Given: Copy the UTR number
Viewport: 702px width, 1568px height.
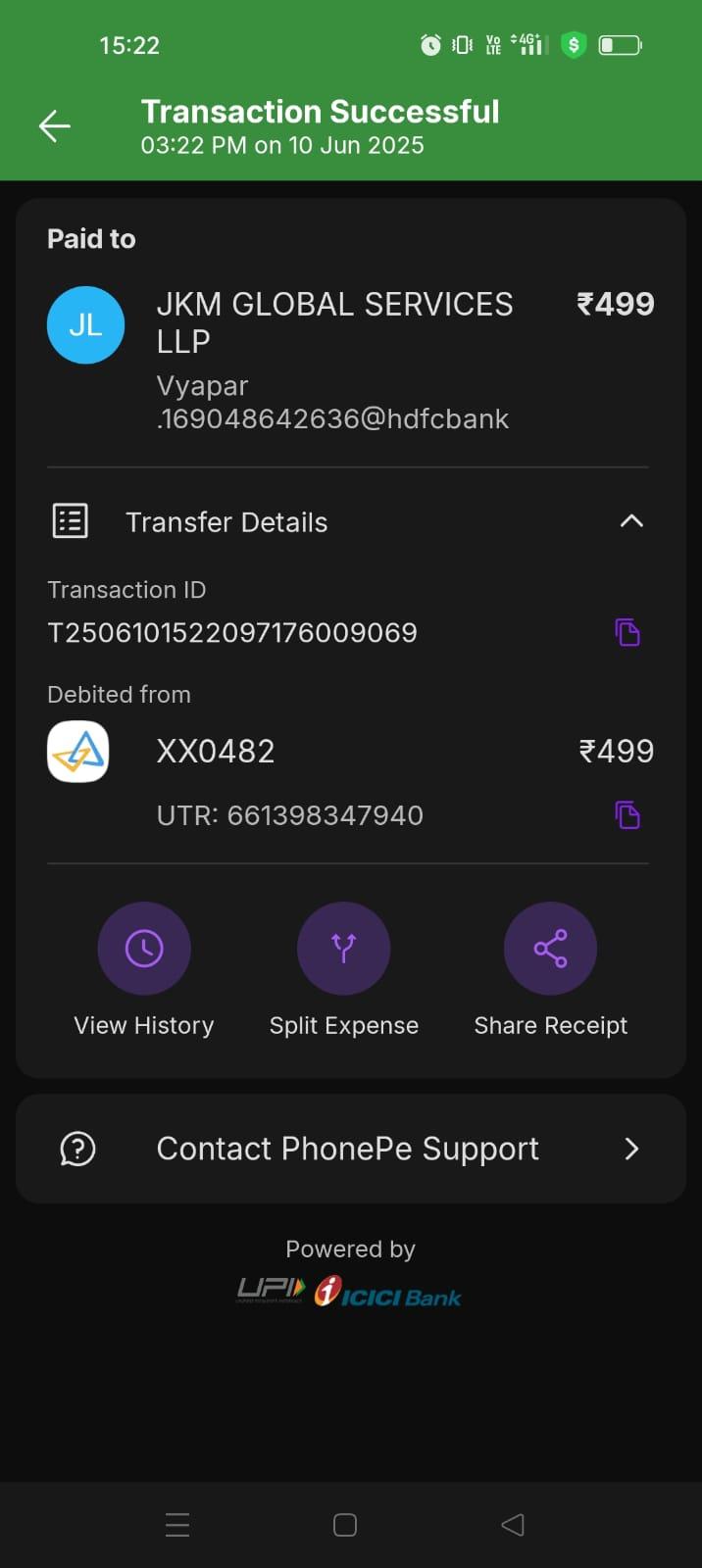Looking at the screenshot, I should 627,814.
